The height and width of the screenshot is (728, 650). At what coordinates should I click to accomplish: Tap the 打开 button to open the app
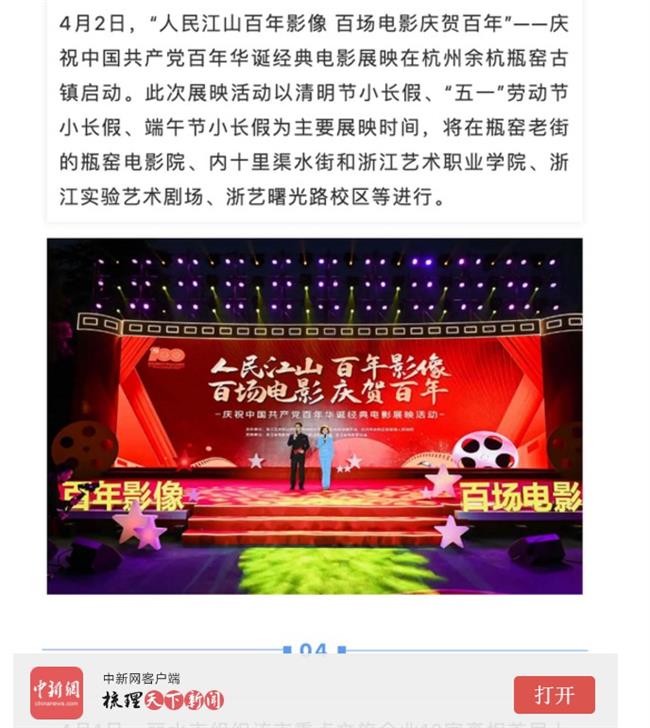554,694
